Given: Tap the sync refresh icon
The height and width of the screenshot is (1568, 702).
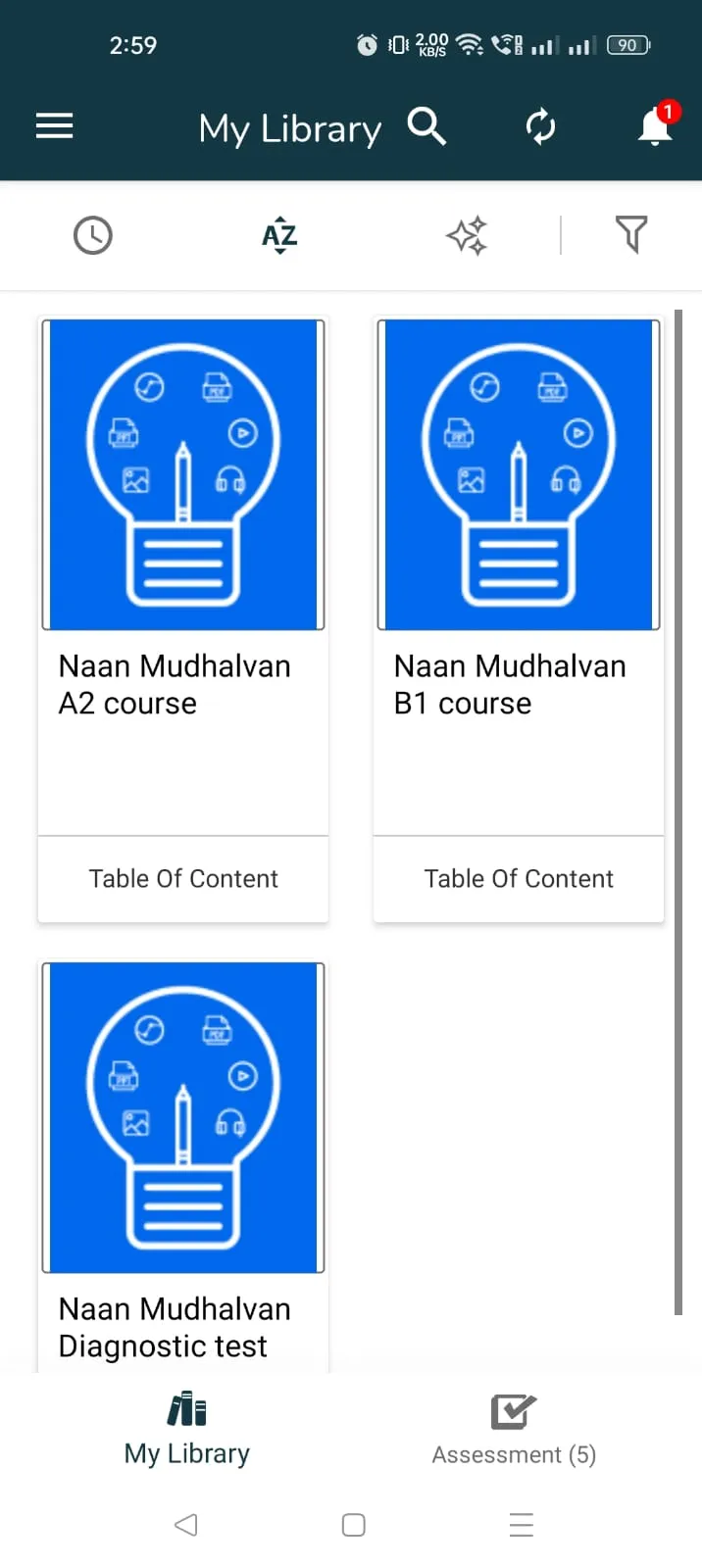Looking at the screenshot, I should pyautogui.click(x=540, y=126).
